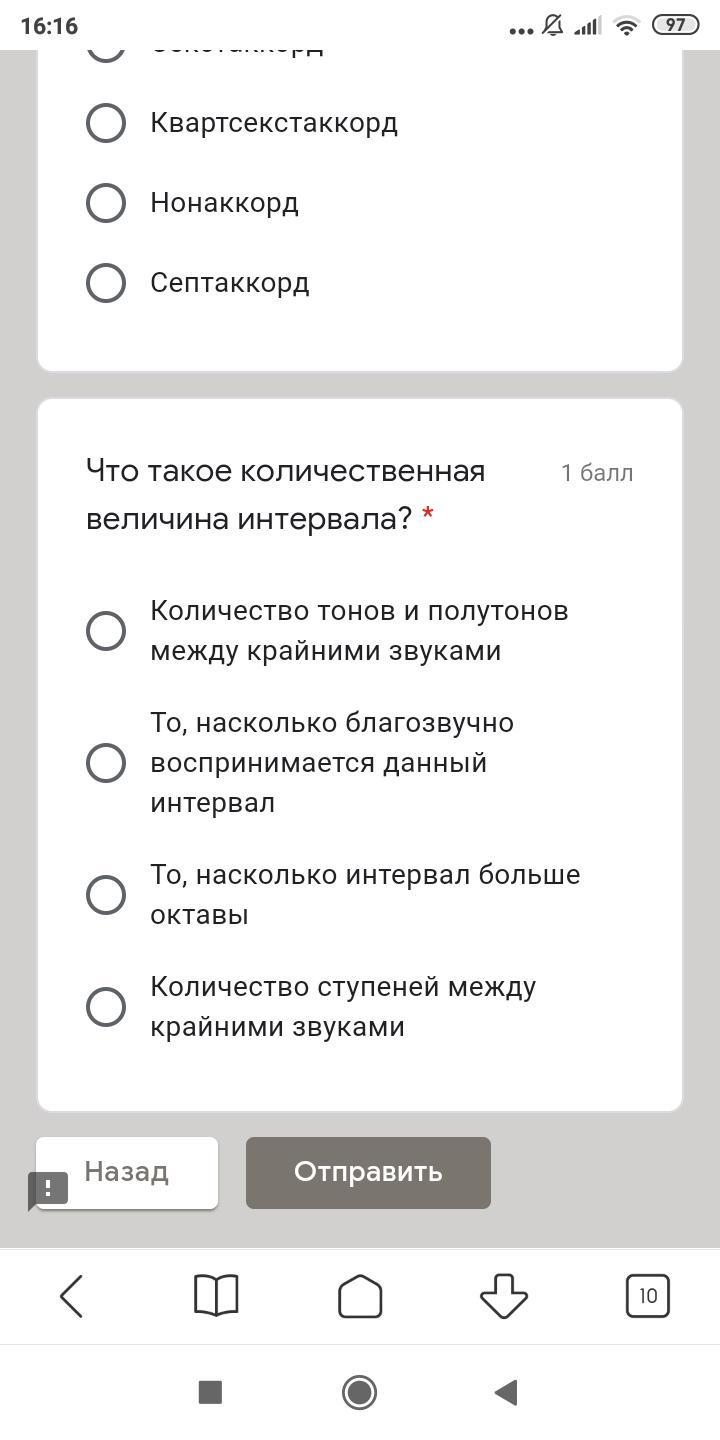720x1440 pixels.
Task: Tap the system home button
Action: pos(360,1392)
